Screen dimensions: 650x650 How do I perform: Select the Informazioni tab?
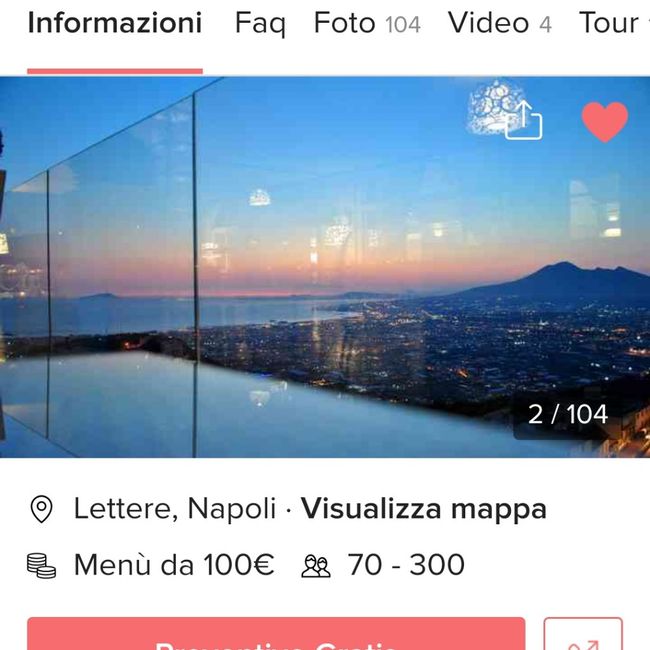[114, 23]
